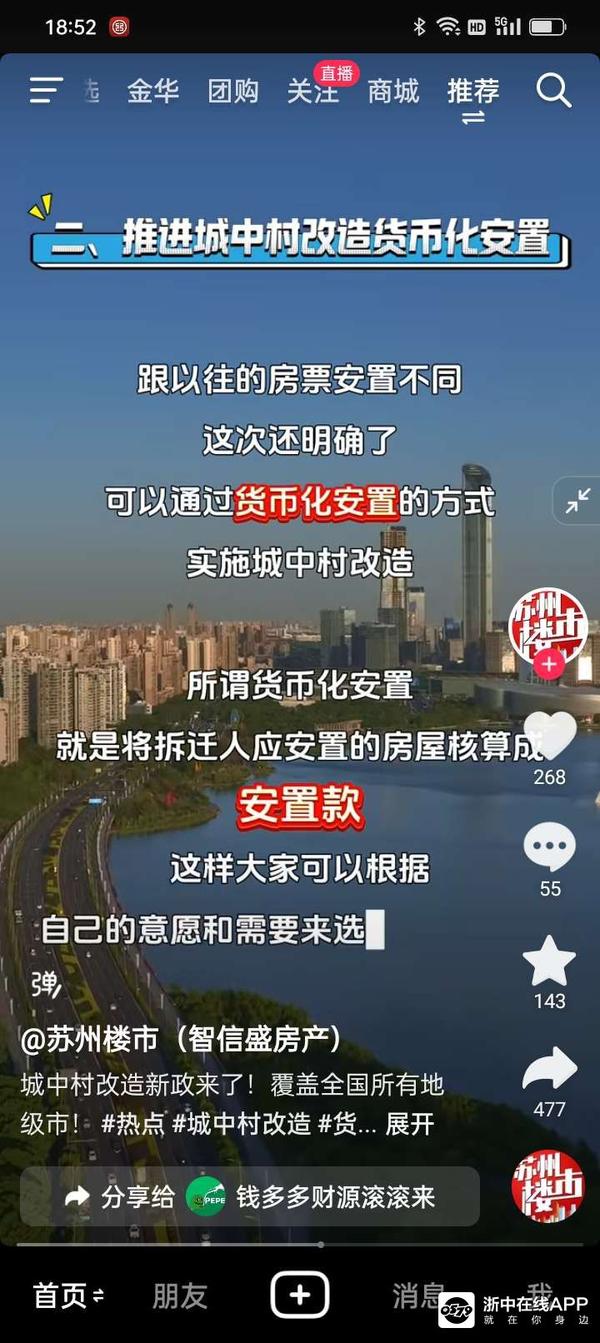
Task: Switch to the 金华 tab
Action: 153,92
